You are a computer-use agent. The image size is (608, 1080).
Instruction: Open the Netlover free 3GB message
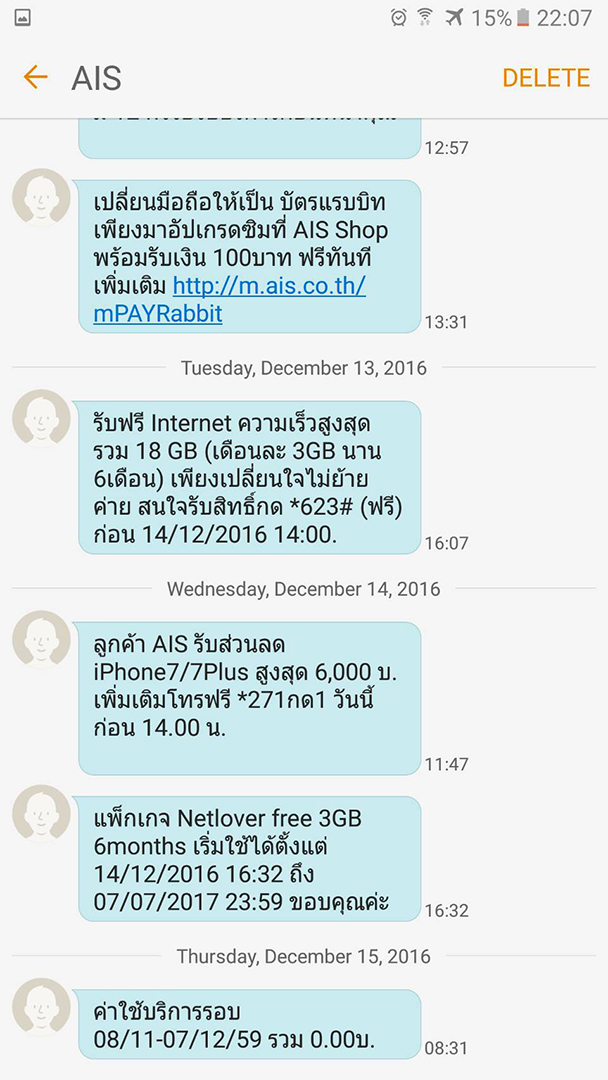pos(249,860)
